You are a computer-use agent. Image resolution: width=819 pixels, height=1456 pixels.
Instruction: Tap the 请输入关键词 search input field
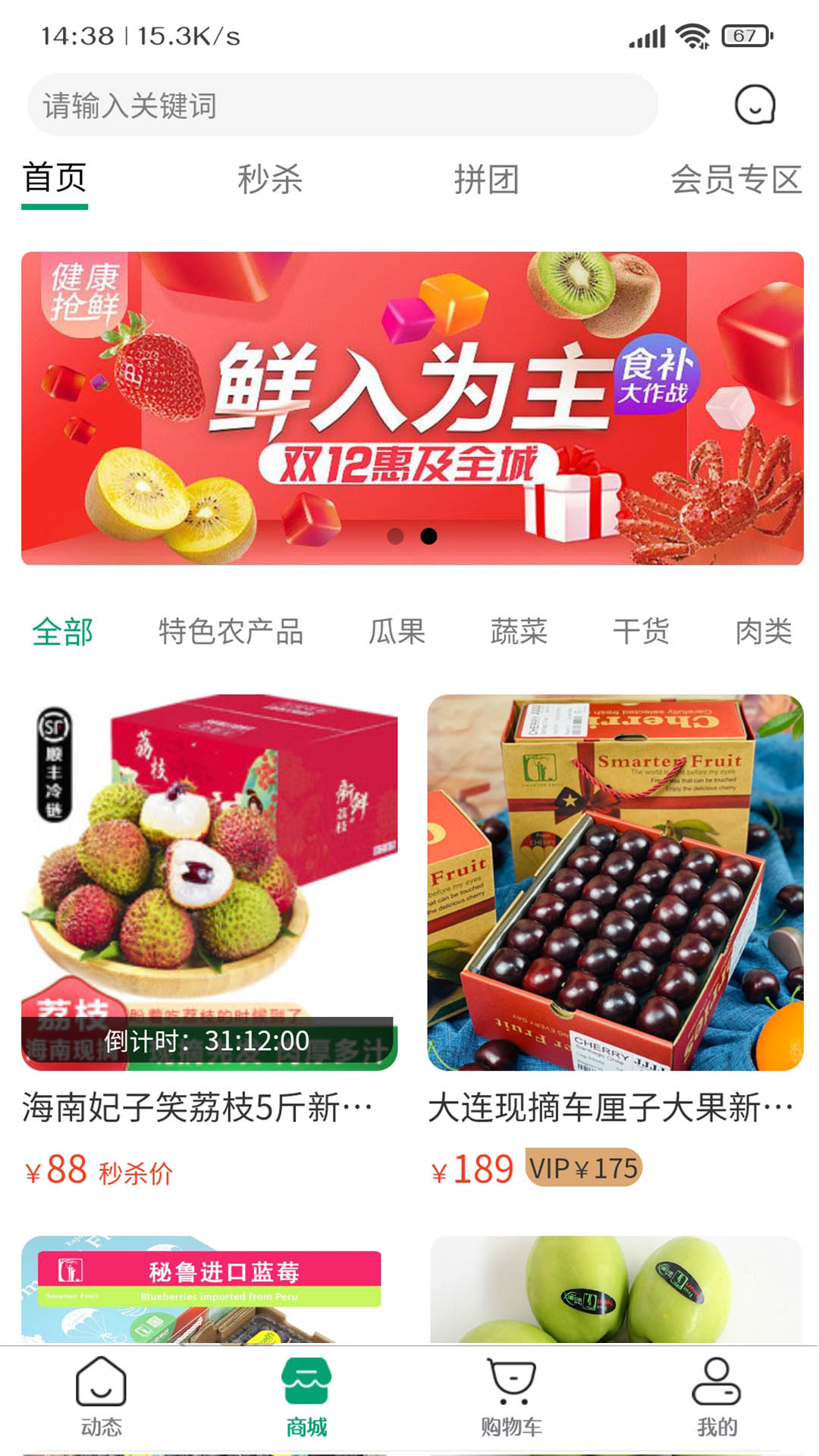(341, 105)
